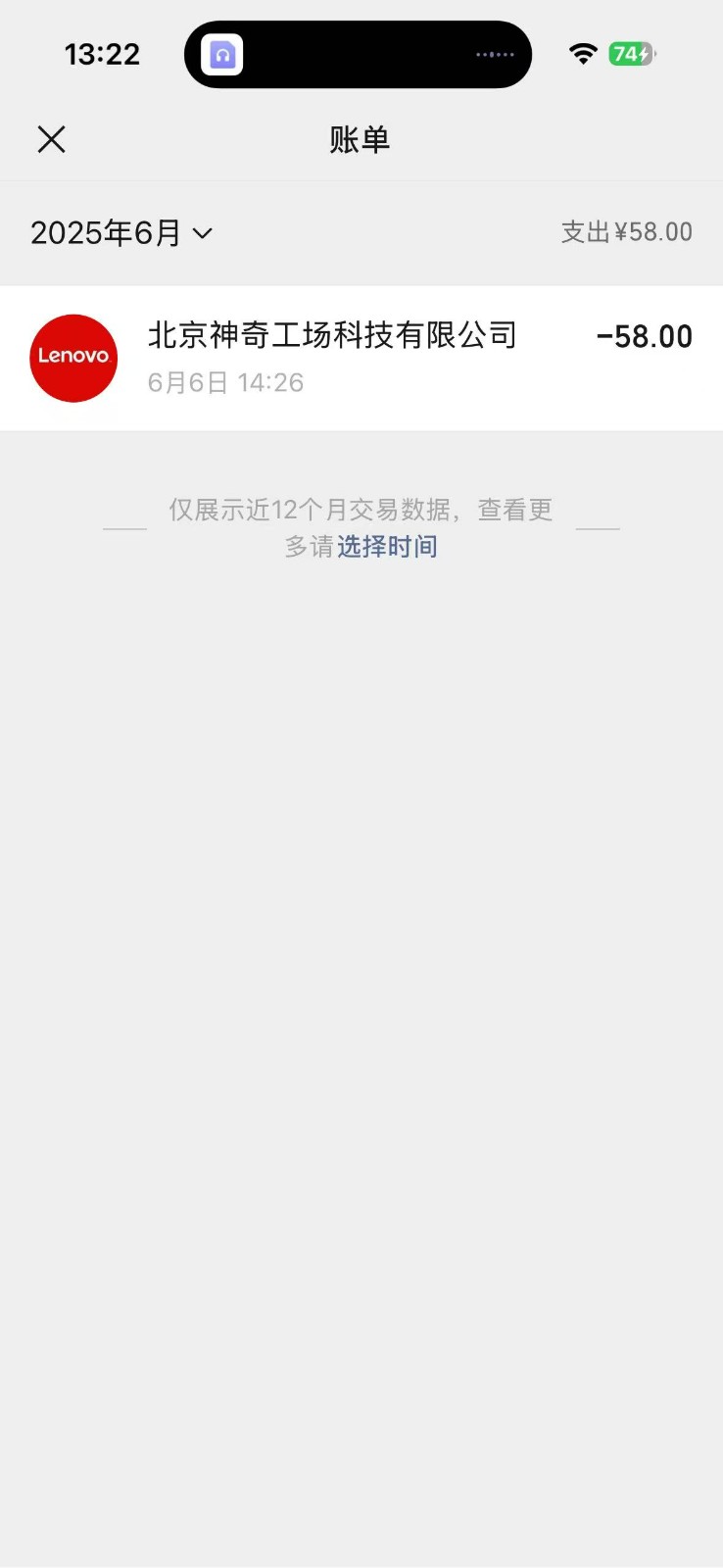Tap the 选择时间 link
The height and width of the screenshot is (1568, 723).
387,546
